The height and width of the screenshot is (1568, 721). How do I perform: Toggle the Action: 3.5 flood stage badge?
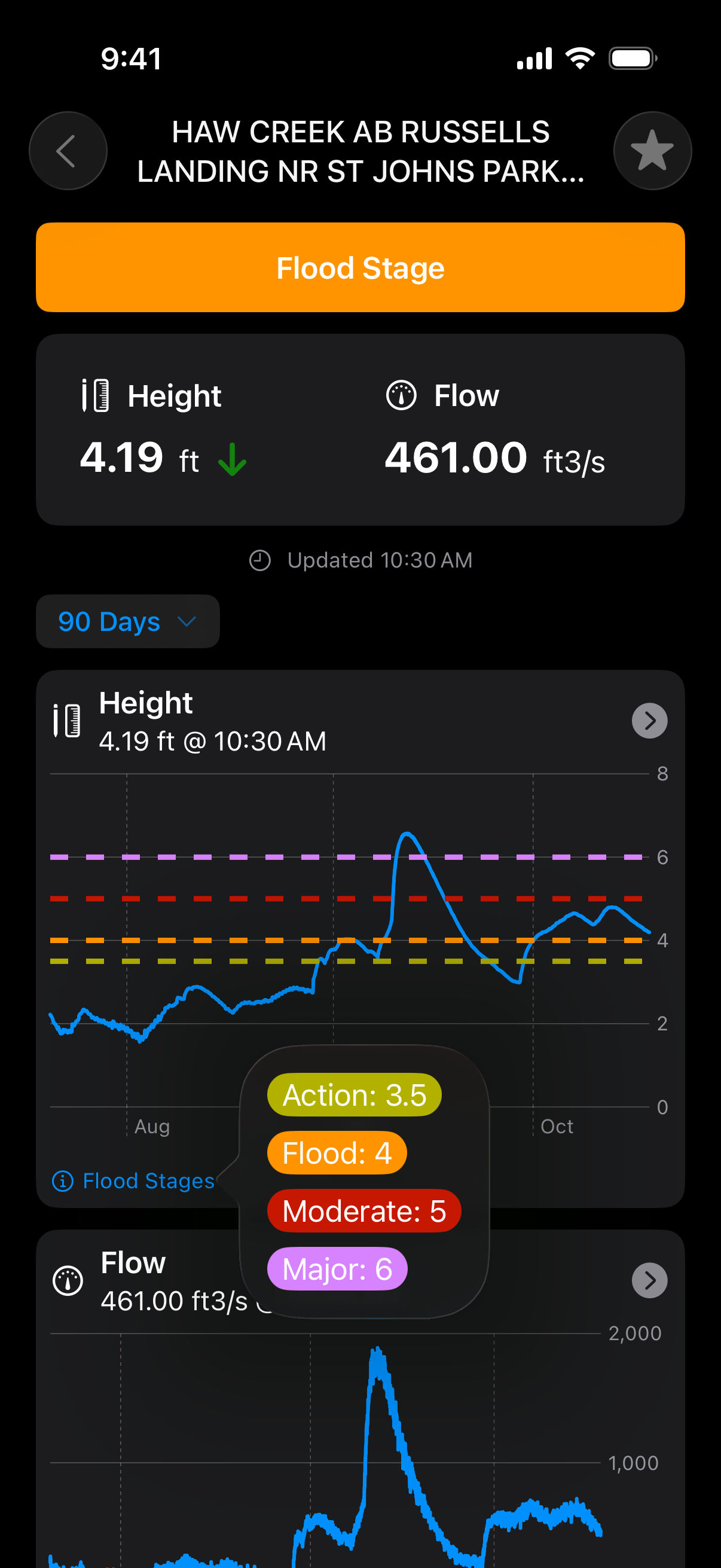[353, 1094]
